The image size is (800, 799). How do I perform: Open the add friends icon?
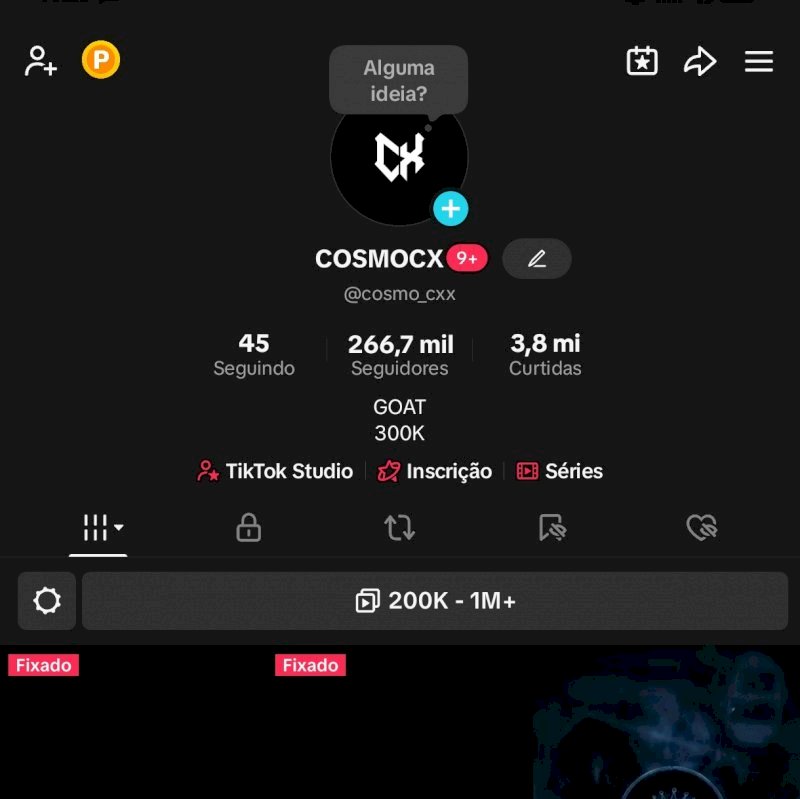tap(41, 62)
